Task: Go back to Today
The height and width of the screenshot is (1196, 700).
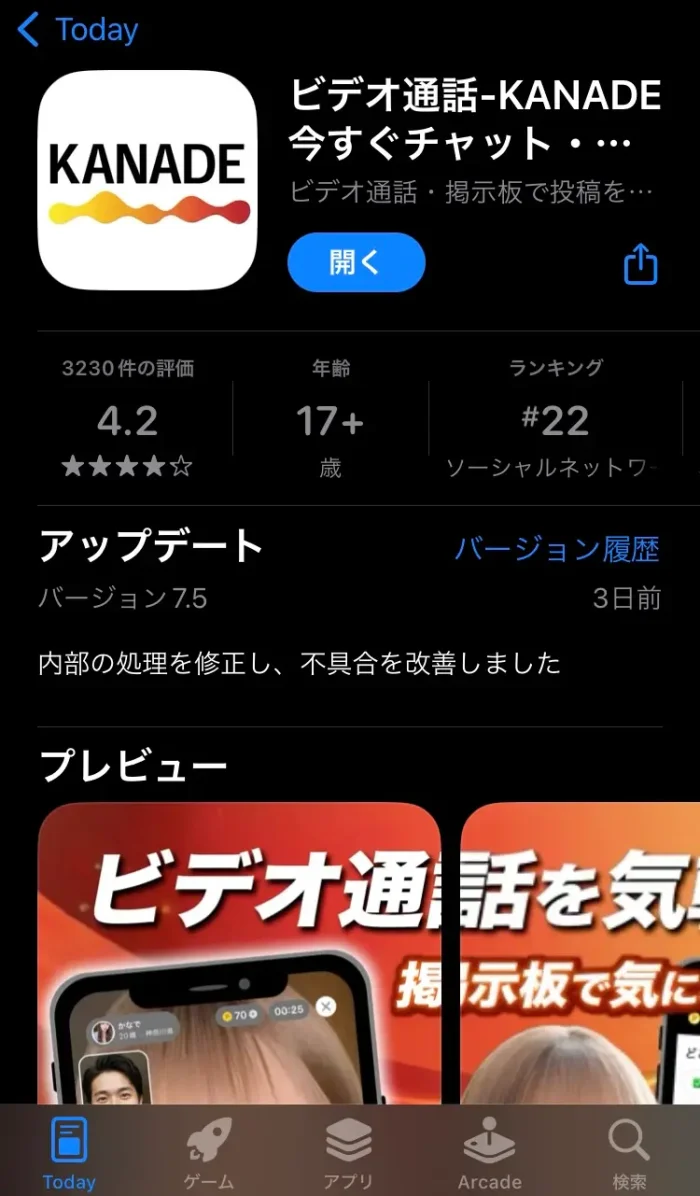Action: [x=78, y=30]
